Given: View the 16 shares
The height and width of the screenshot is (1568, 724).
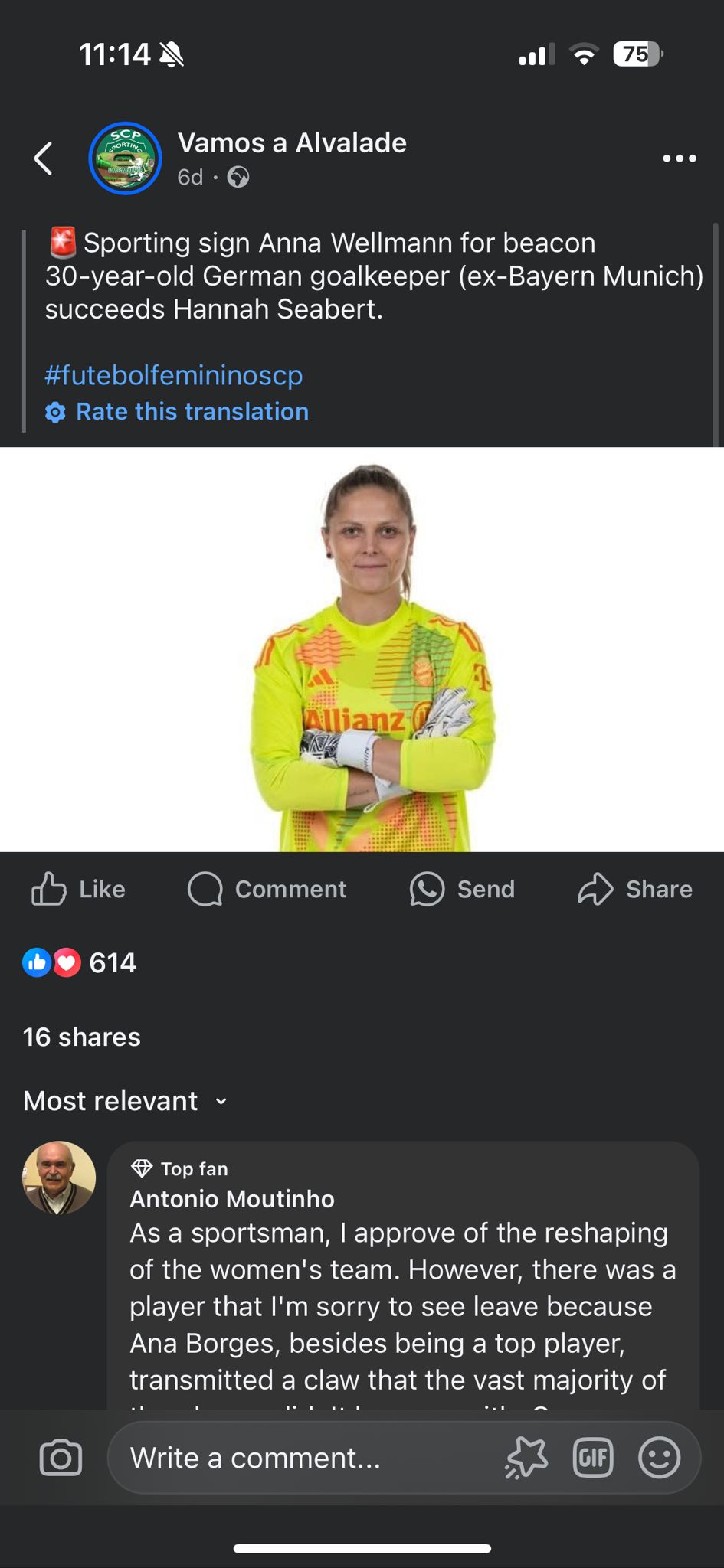Looking at the screenshot, I should [82, 1037].
